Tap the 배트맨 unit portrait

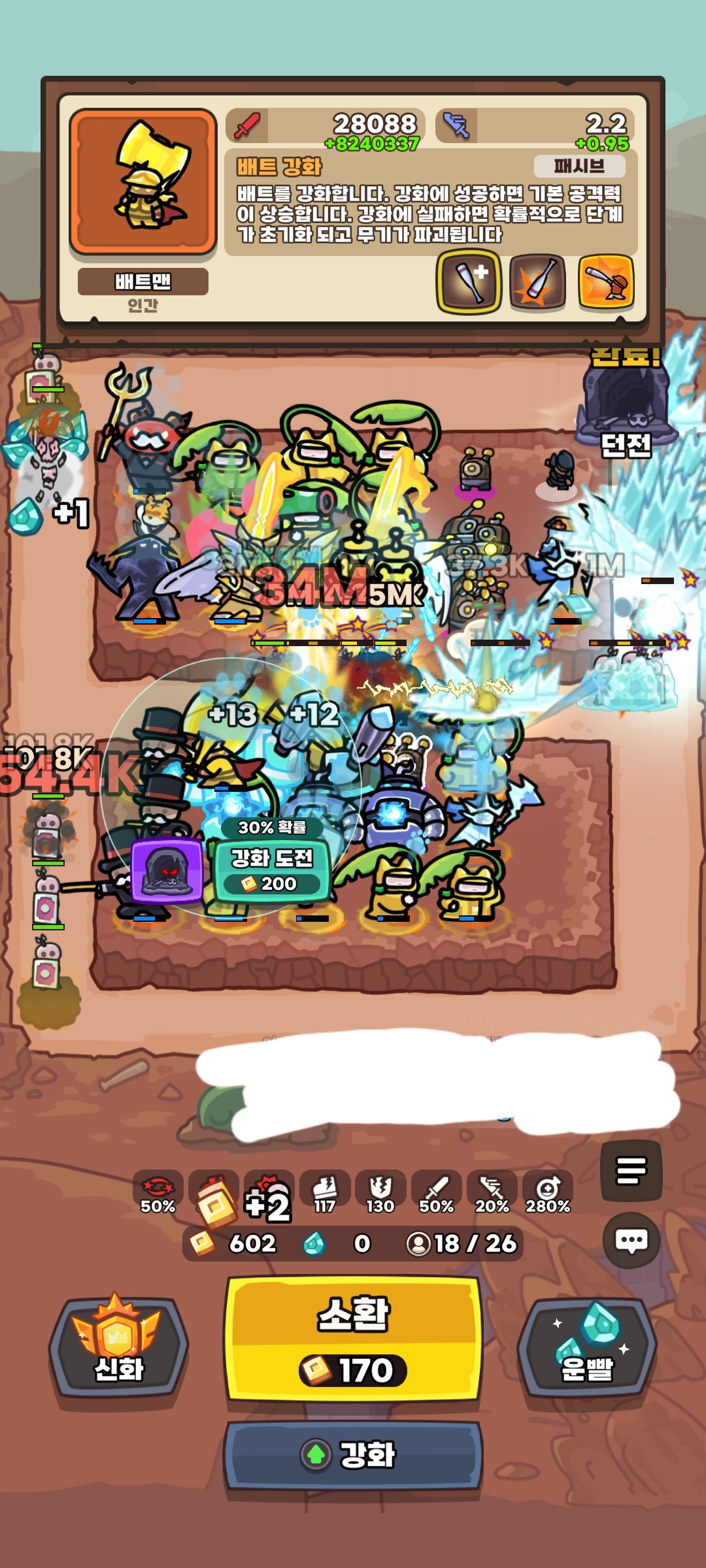[x=143, y=182]
